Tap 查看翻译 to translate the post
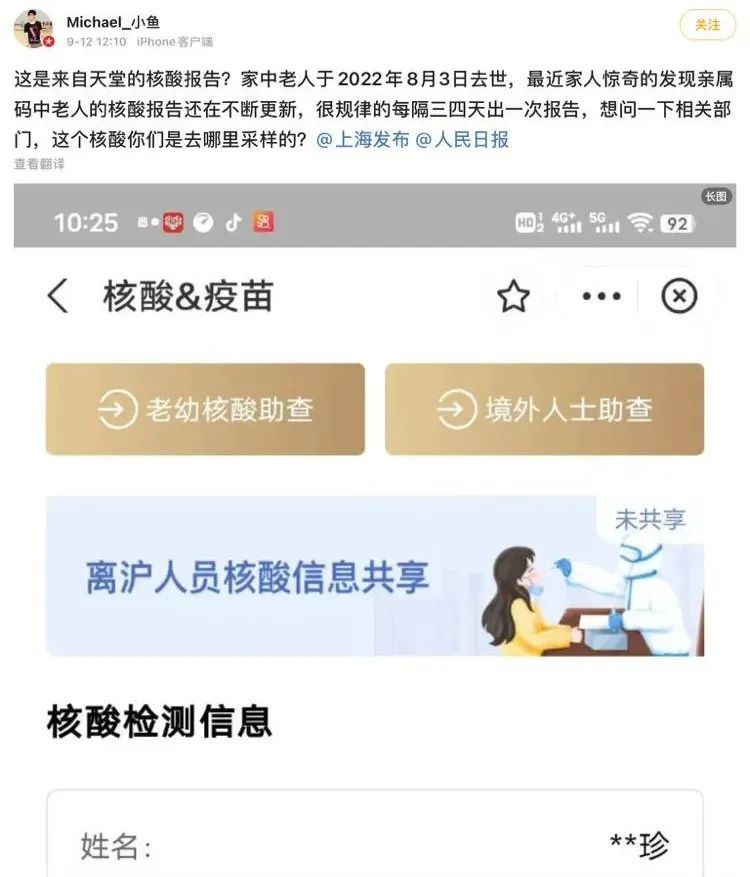The width and height of the screenshot is (750, 877). [x=39, y=163]
